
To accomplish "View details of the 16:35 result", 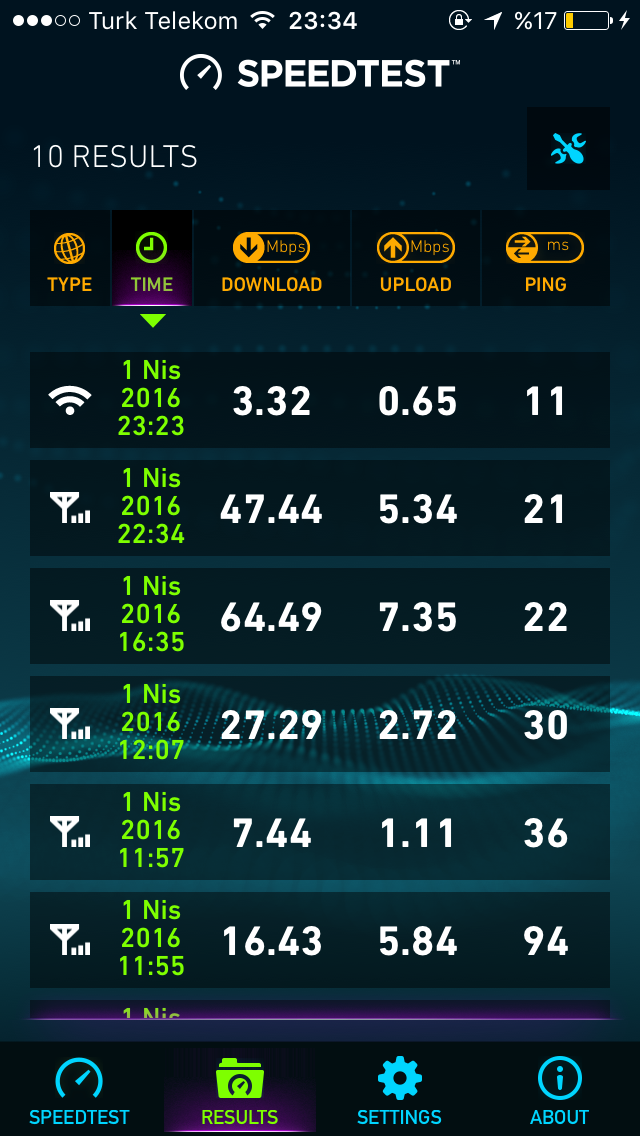I will (320, 616).
